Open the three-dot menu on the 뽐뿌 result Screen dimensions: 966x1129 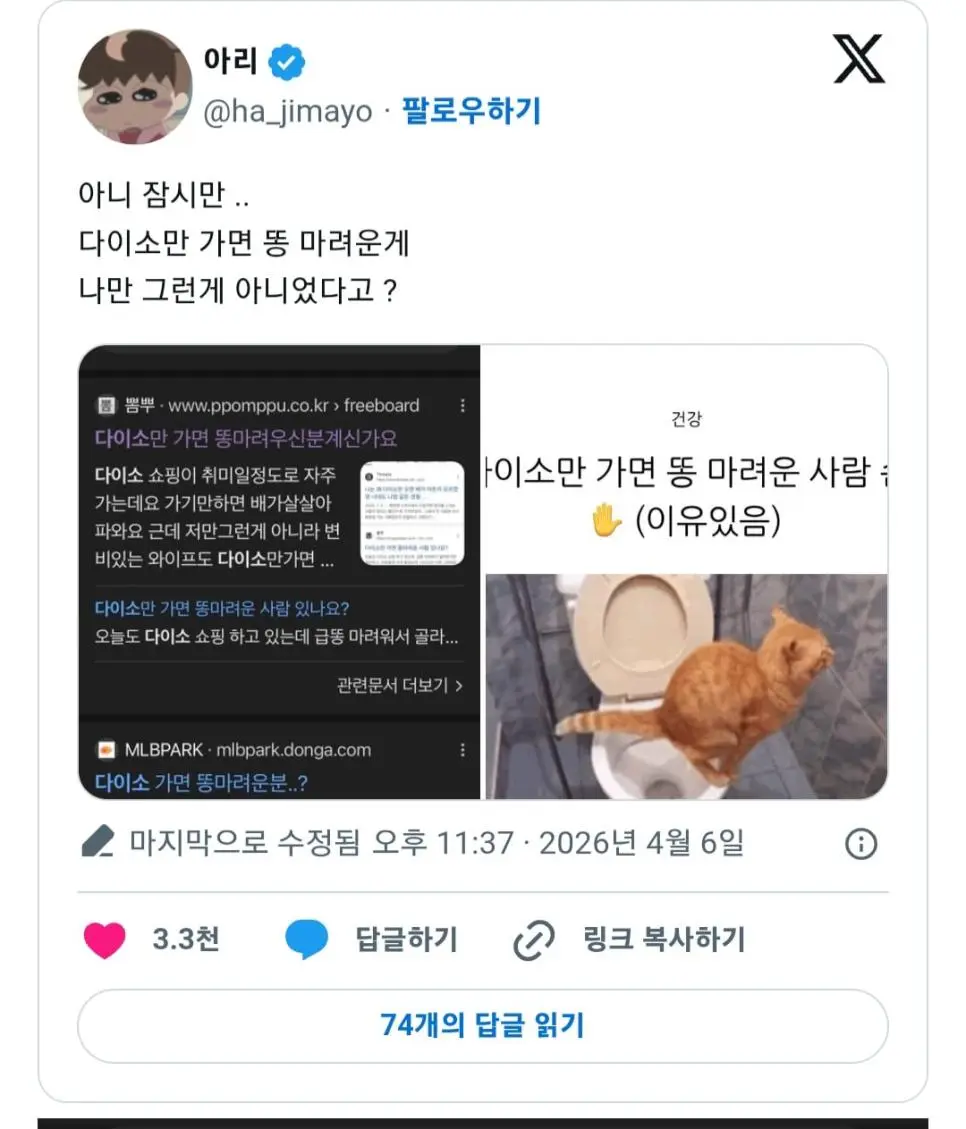tap(461, 405)
